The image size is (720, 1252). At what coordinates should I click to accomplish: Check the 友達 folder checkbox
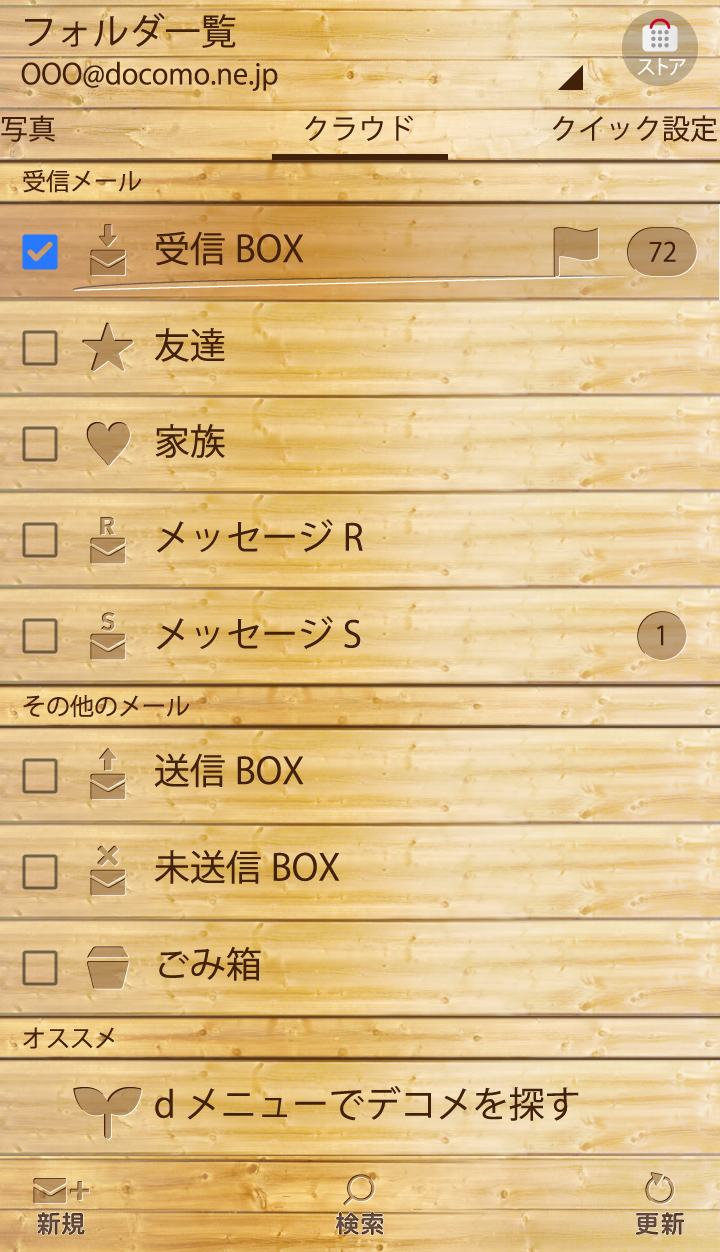(40, 348)
